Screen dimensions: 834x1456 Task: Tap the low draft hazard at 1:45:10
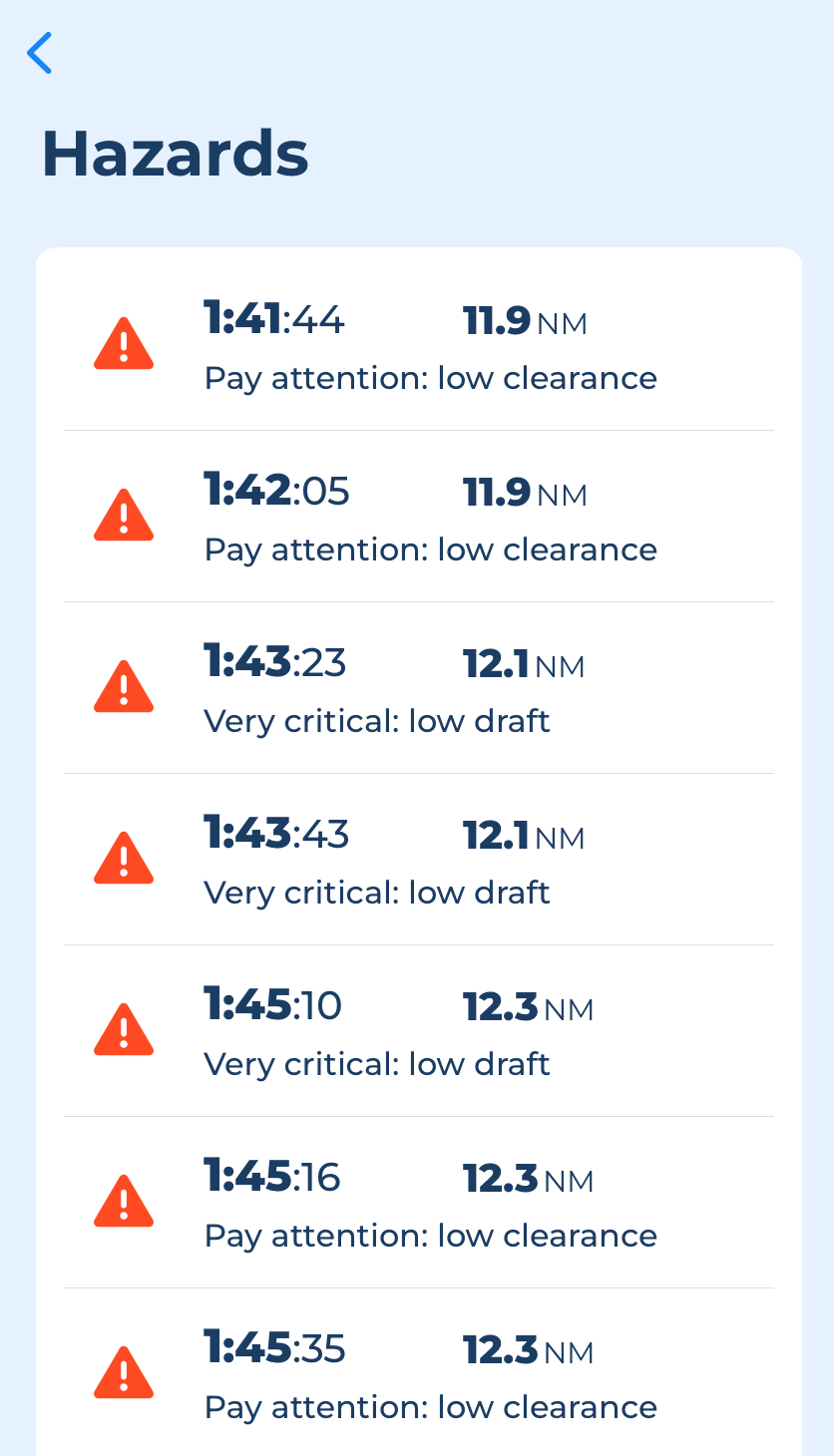click(x=419, y=1031)
